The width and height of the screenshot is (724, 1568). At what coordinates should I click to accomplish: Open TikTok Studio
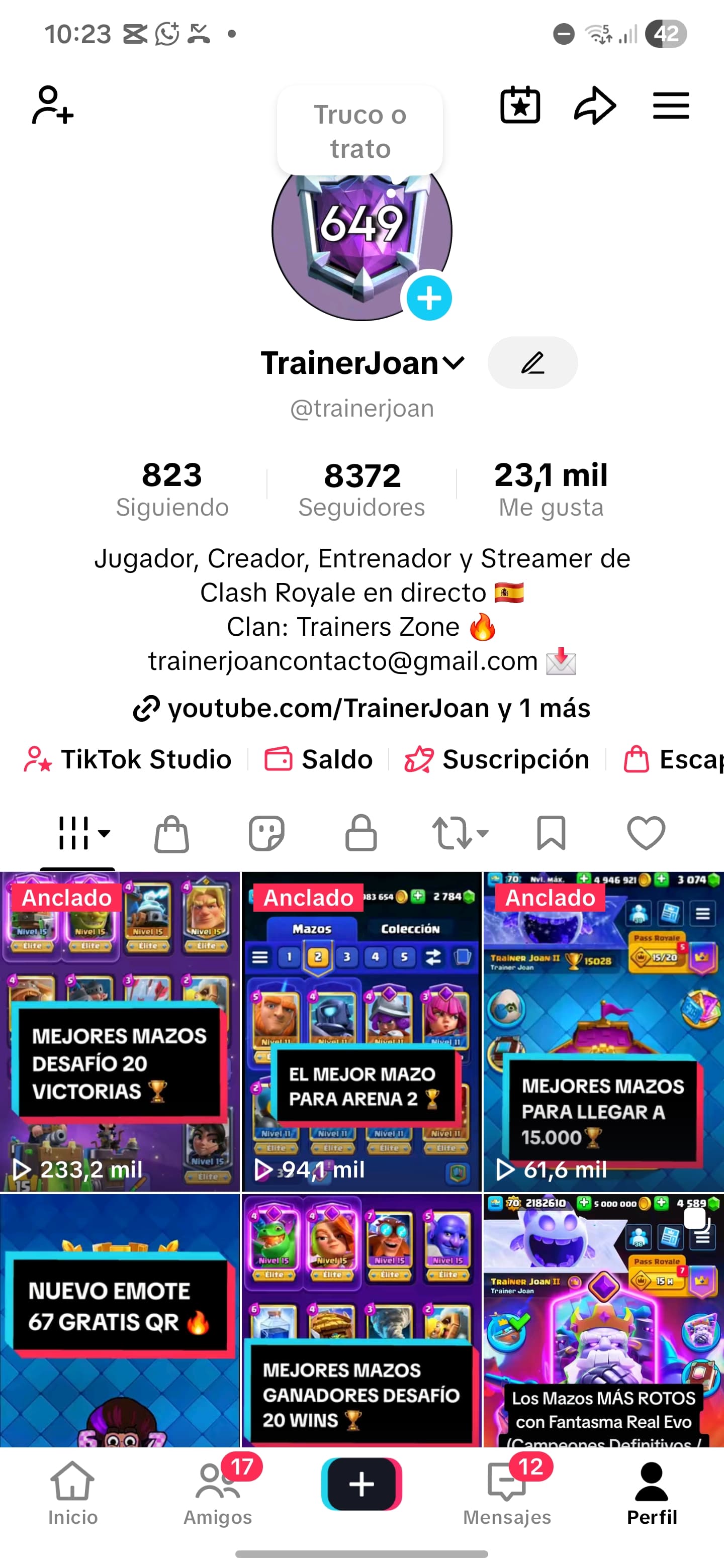point(129,759)
